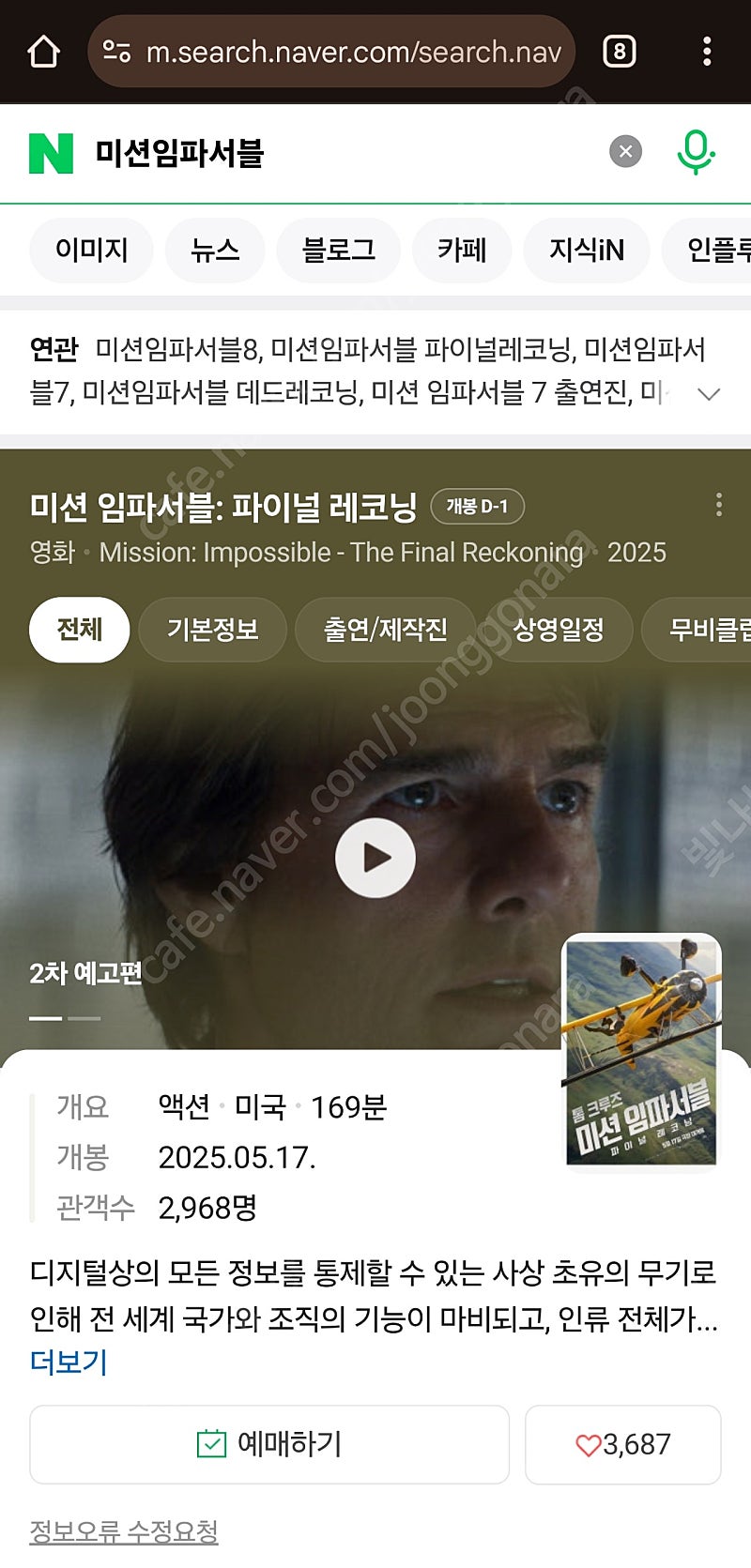Switch to the 카페 search tab
Image resolution: width=751 pixels, height=1568 pixels.
(x=462, y=250)
